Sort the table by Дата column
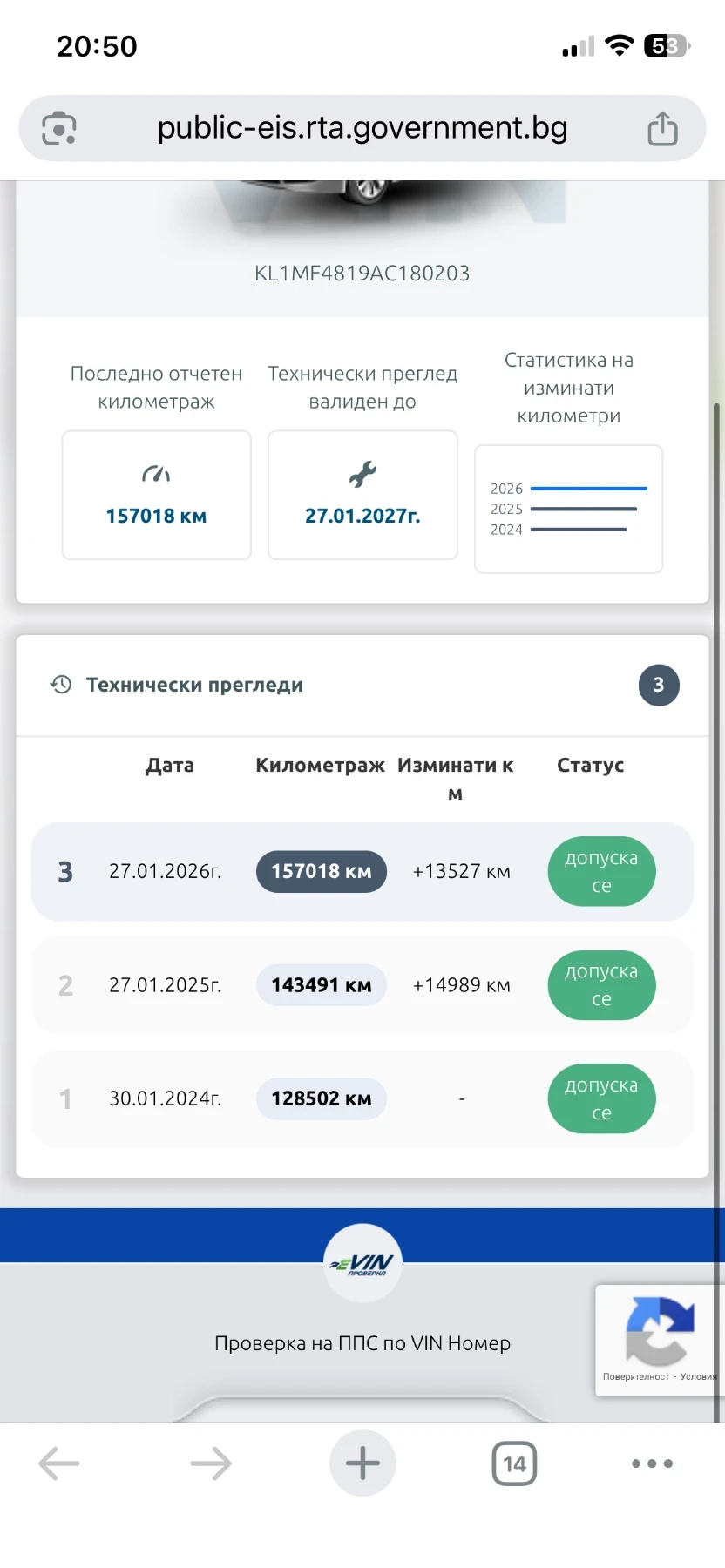Viewport: 725px width, 1568px height. 170,766
